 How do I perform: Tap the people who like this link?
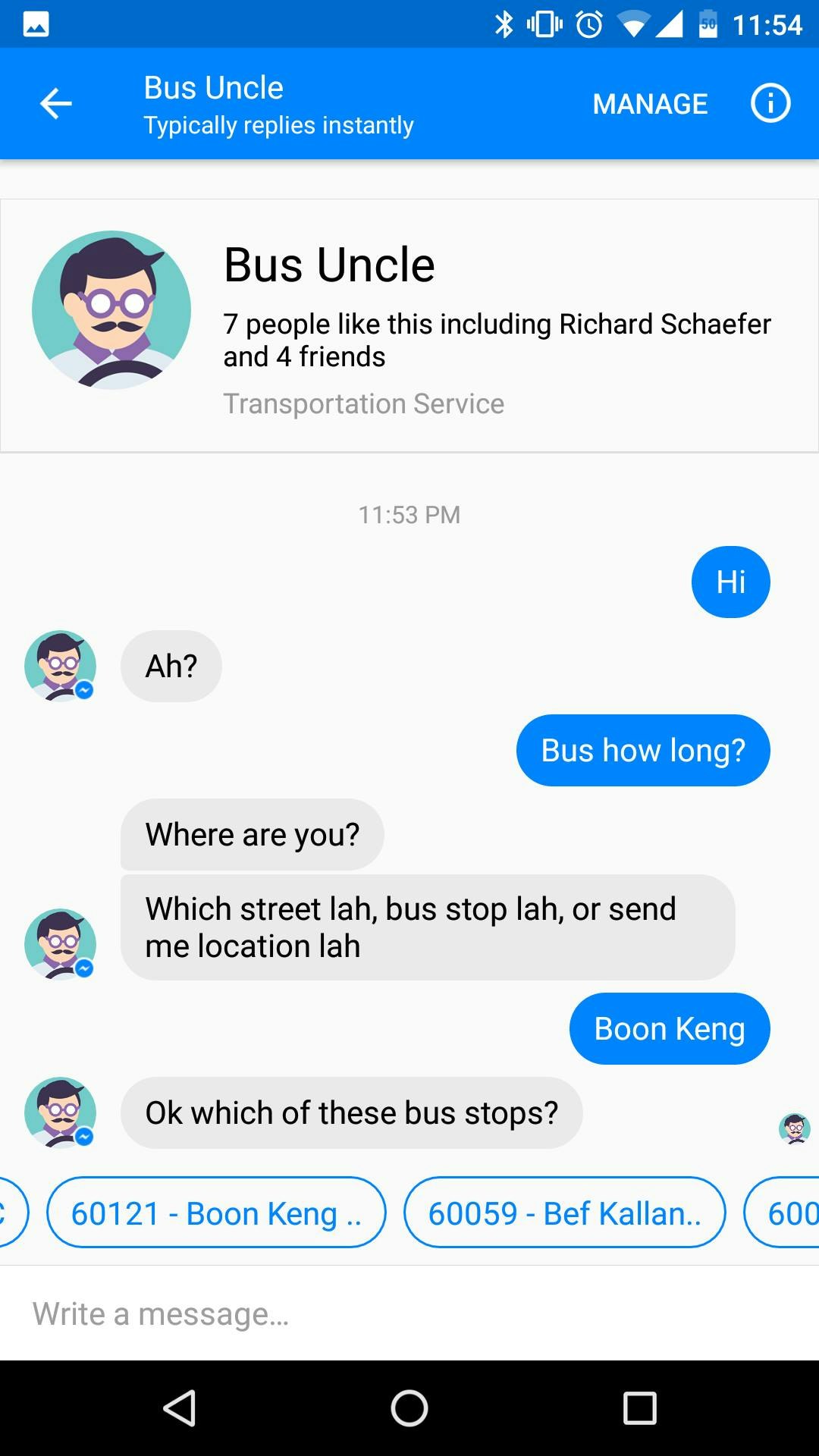[497, 339]
